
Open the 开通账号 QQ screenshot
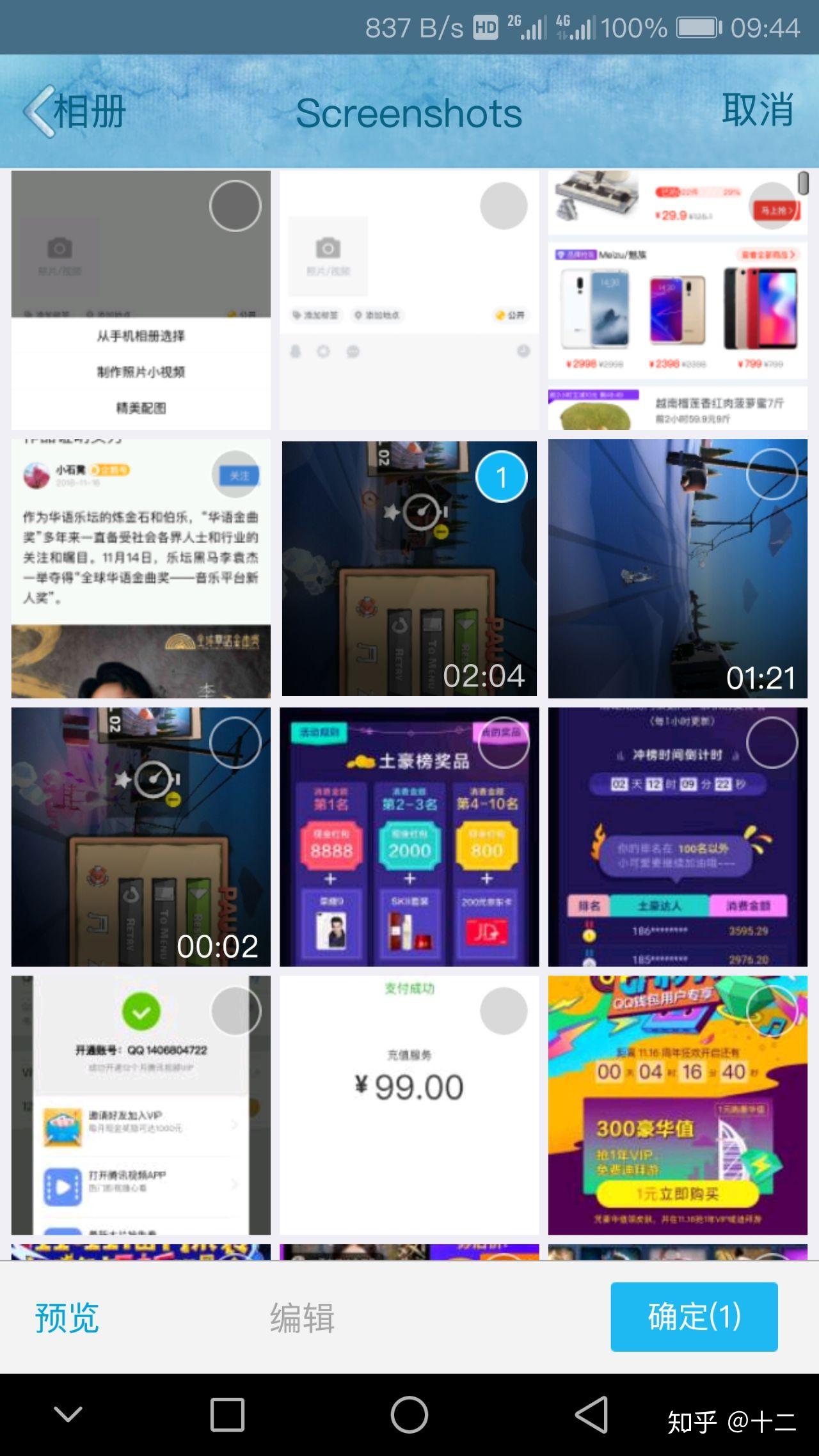tap(141, 1126)
